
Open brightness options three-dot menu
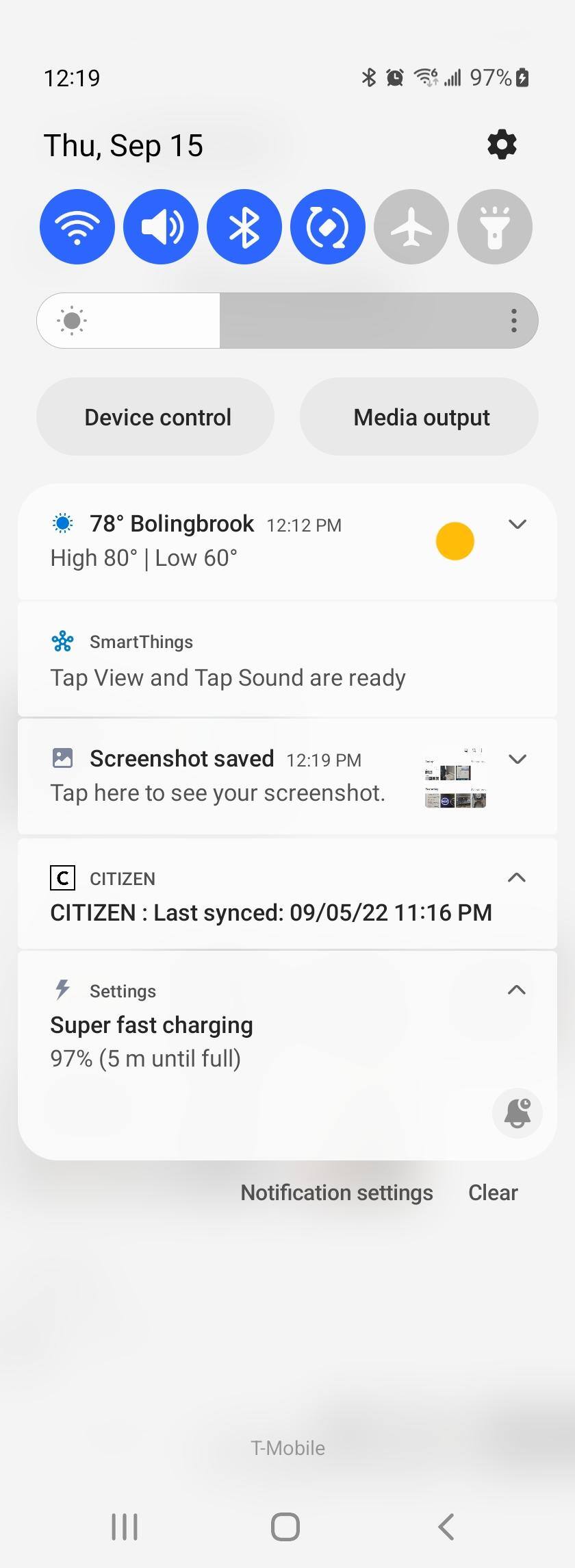point(513,321)
